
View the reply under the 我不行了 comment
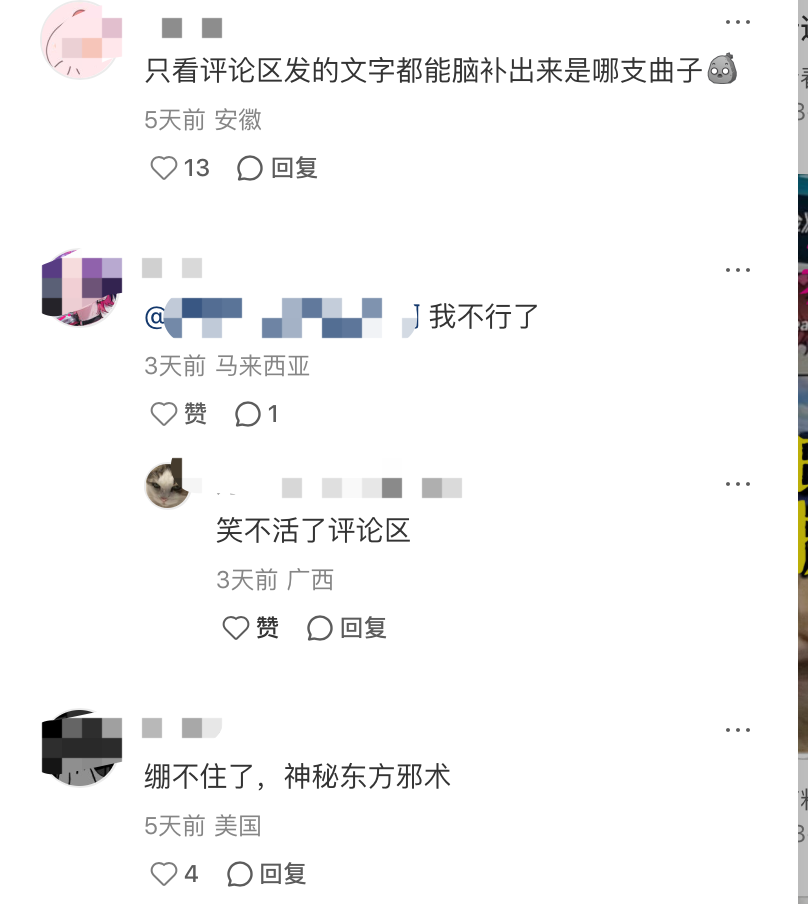(257, 414)
